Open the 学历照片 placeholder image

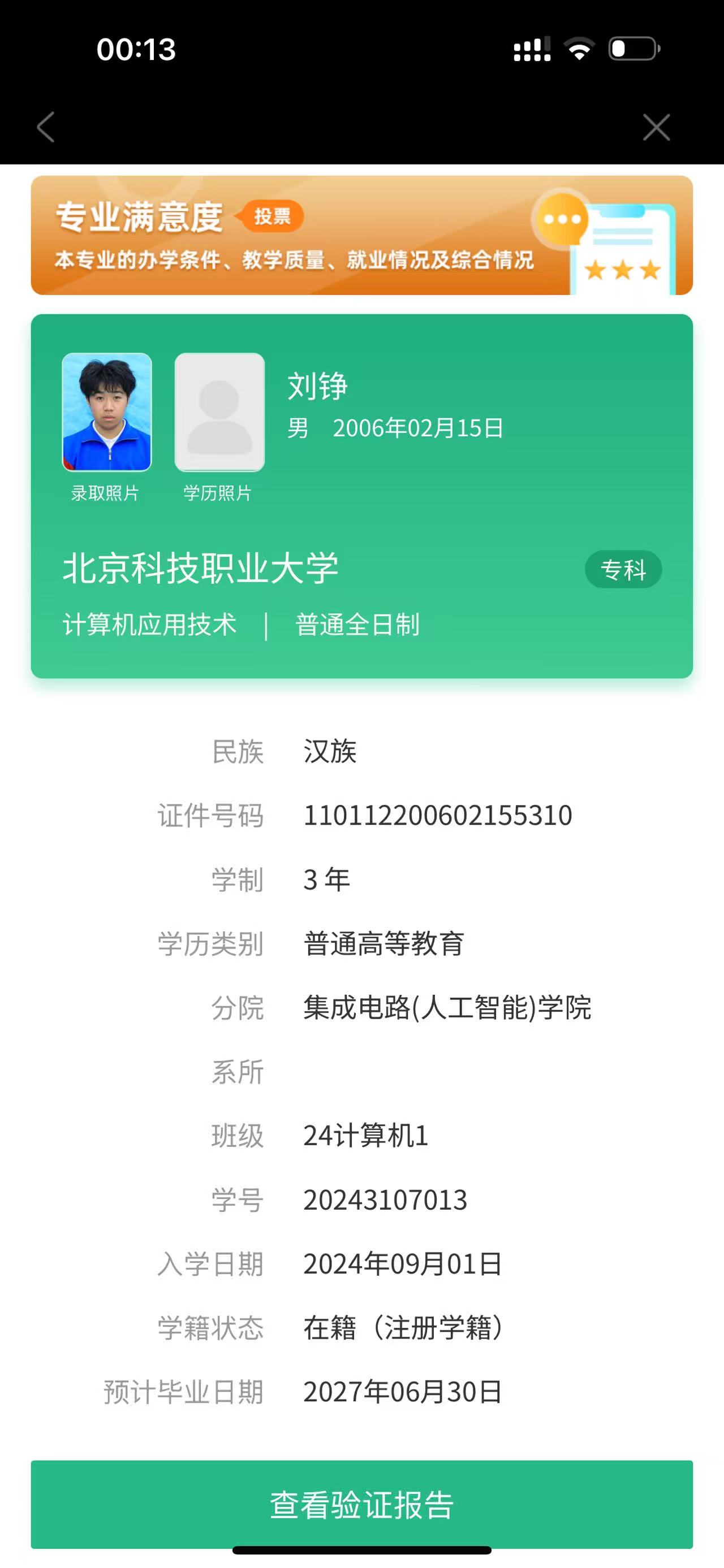coord(219,412)
